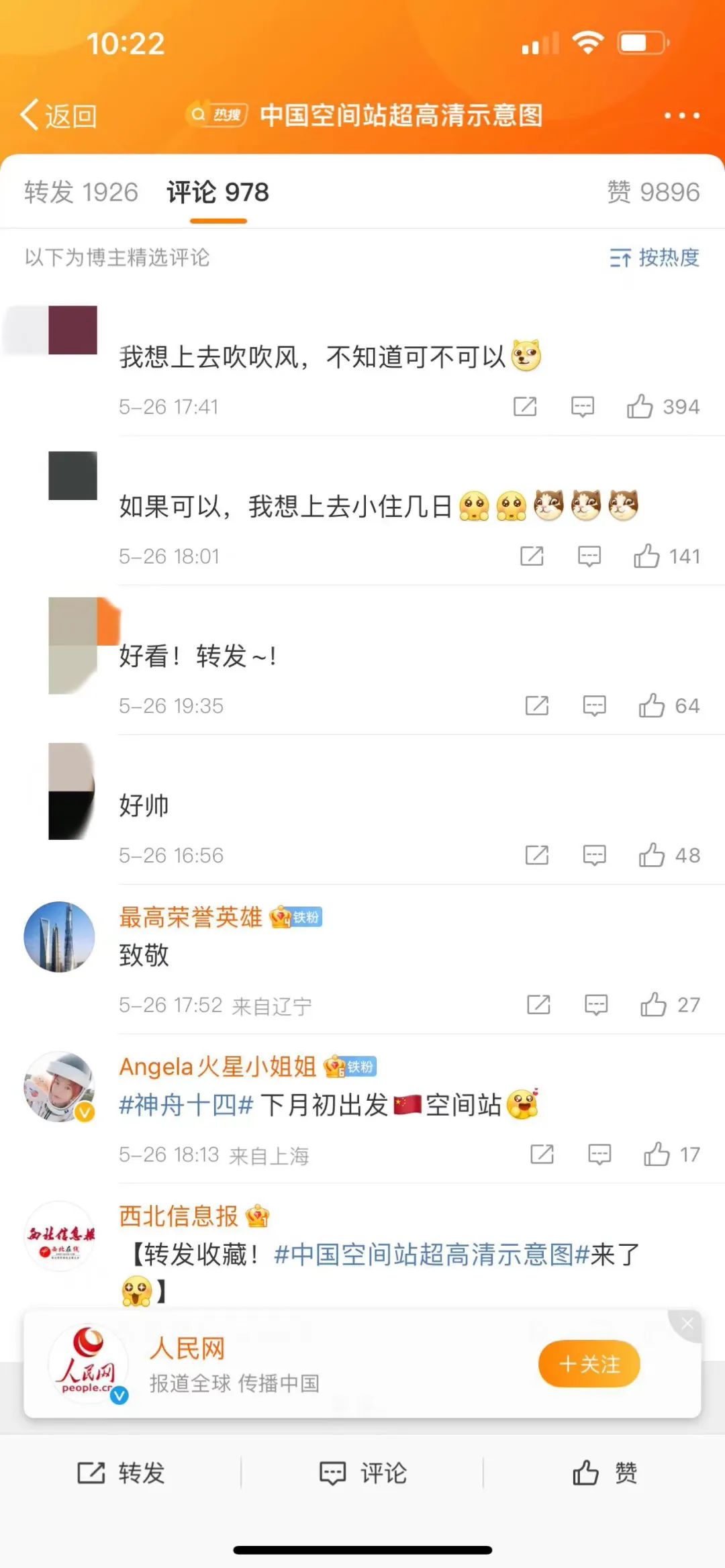
Task: Switch to the 赞 9896 tab
Action: click(x=652, y=192)
